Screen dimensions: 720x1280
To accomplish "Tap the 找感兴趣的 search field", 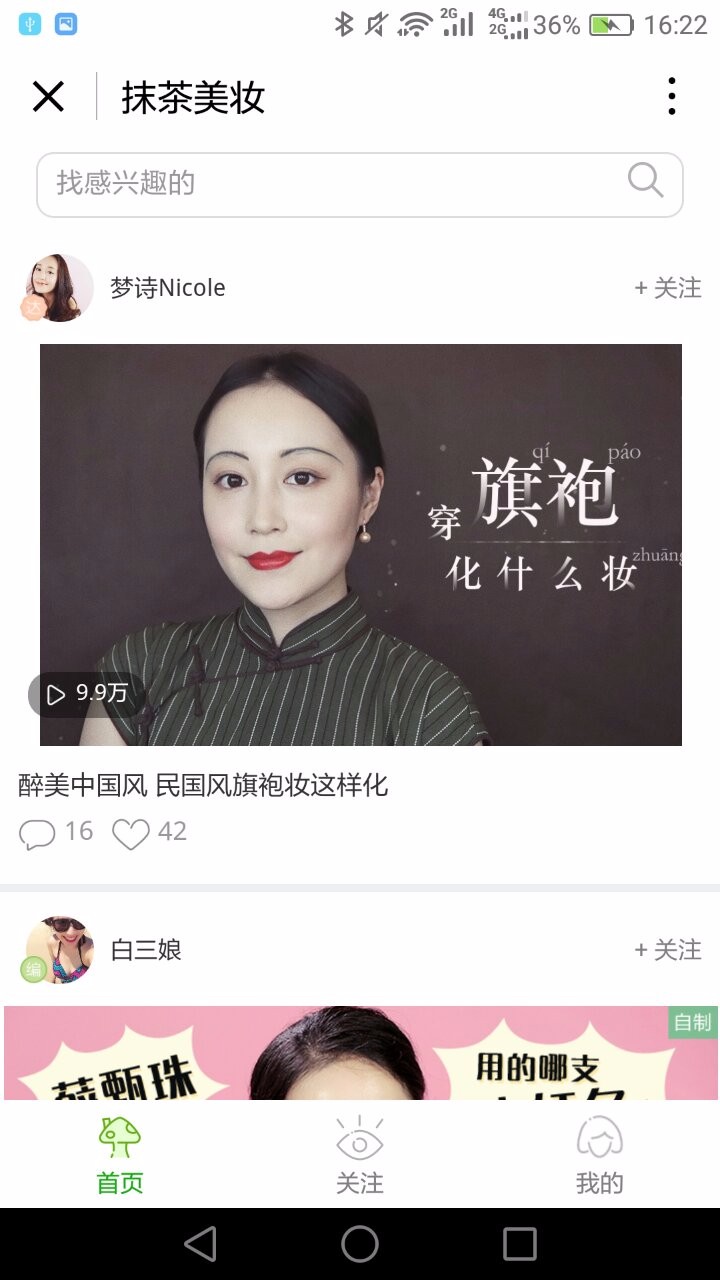I will click(x=330, y=184).
